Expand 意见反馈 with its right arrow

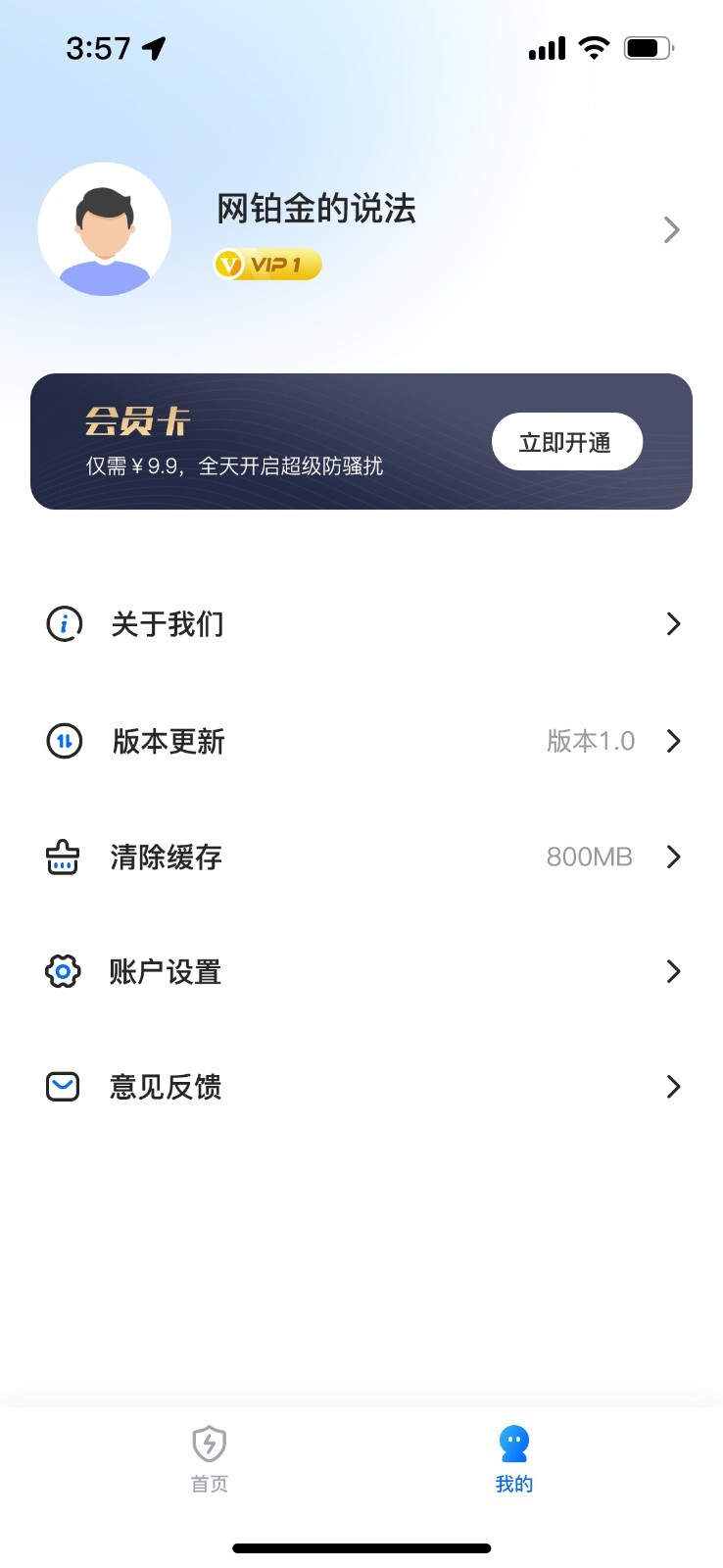click(673, 1086)
